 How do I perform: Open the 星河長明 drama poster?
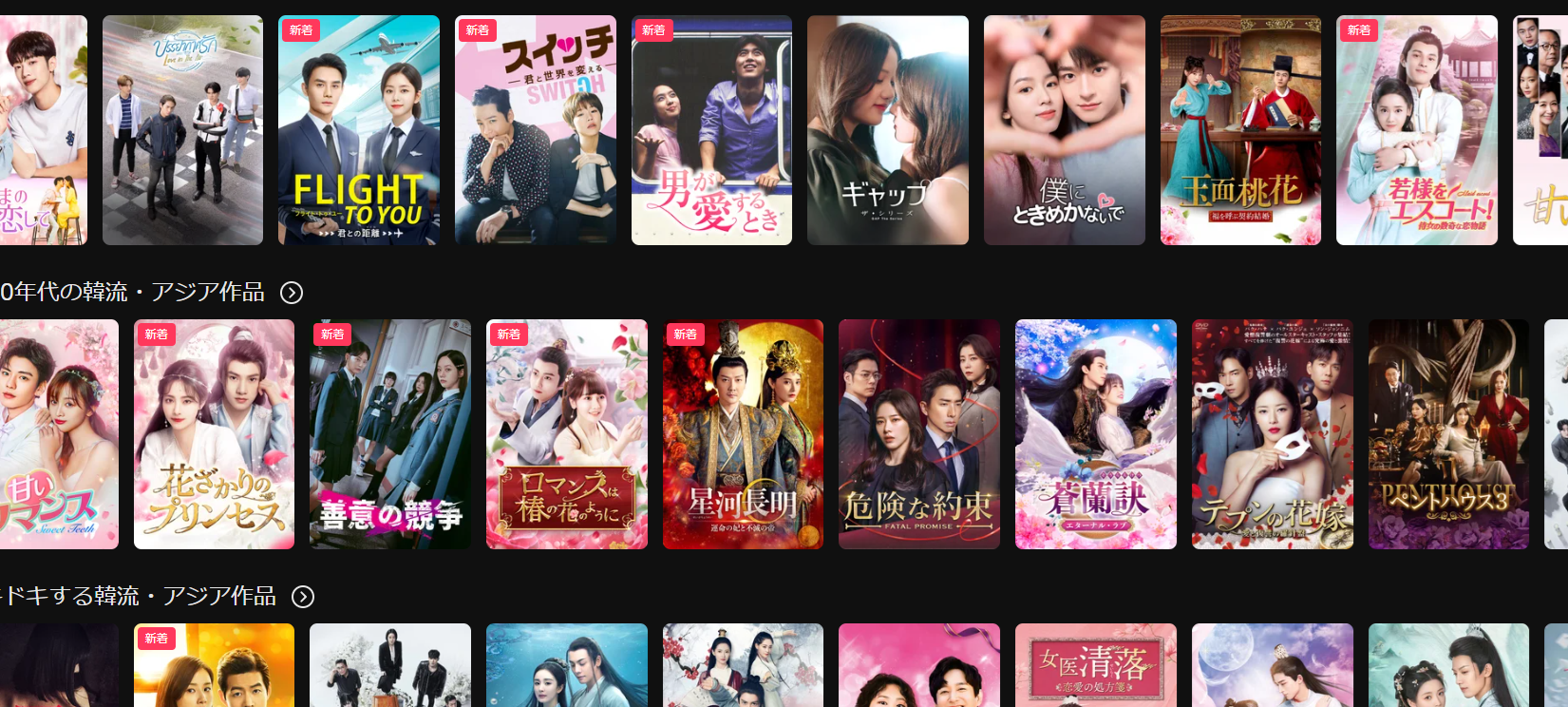pyautogui.click(x=743, y=434)
